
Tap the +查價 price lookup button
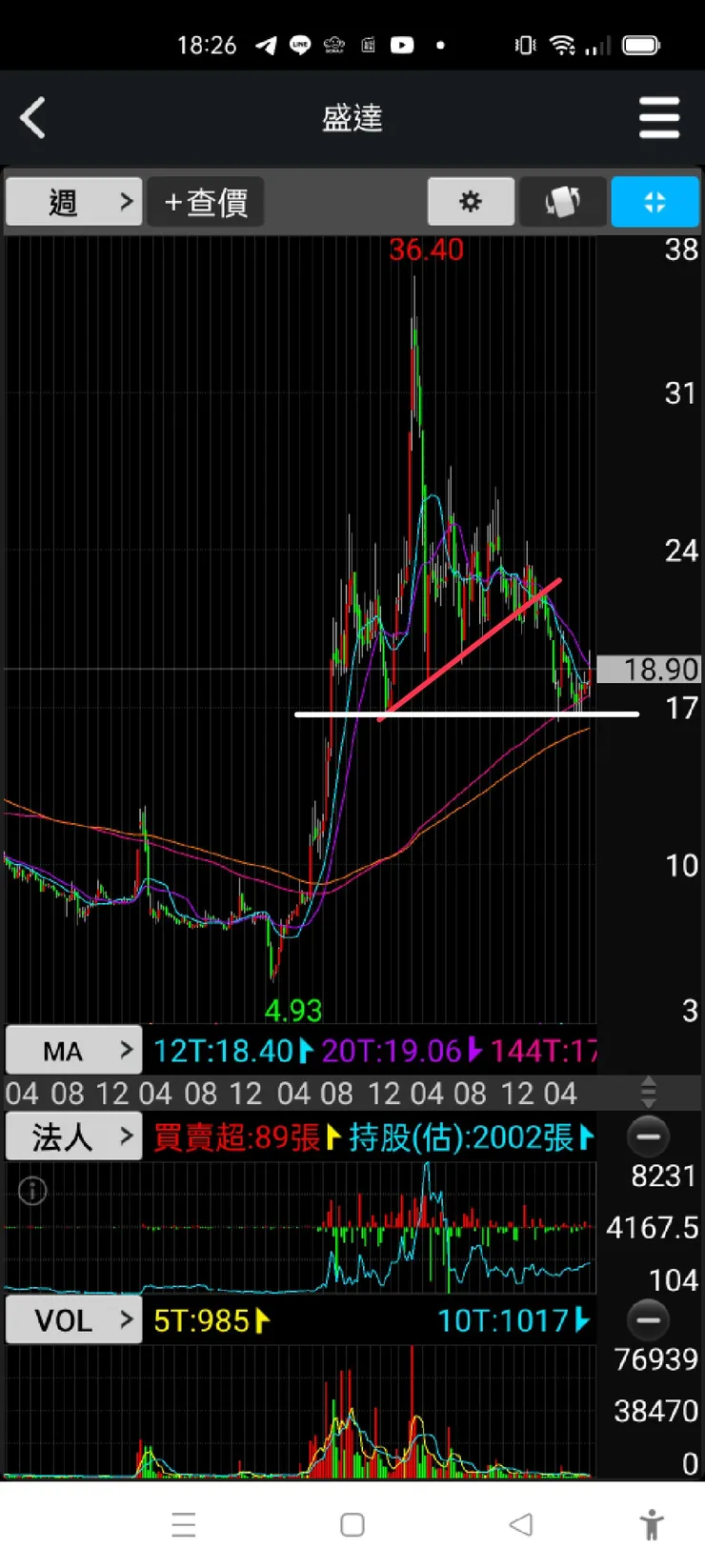(x=206, y=202)
